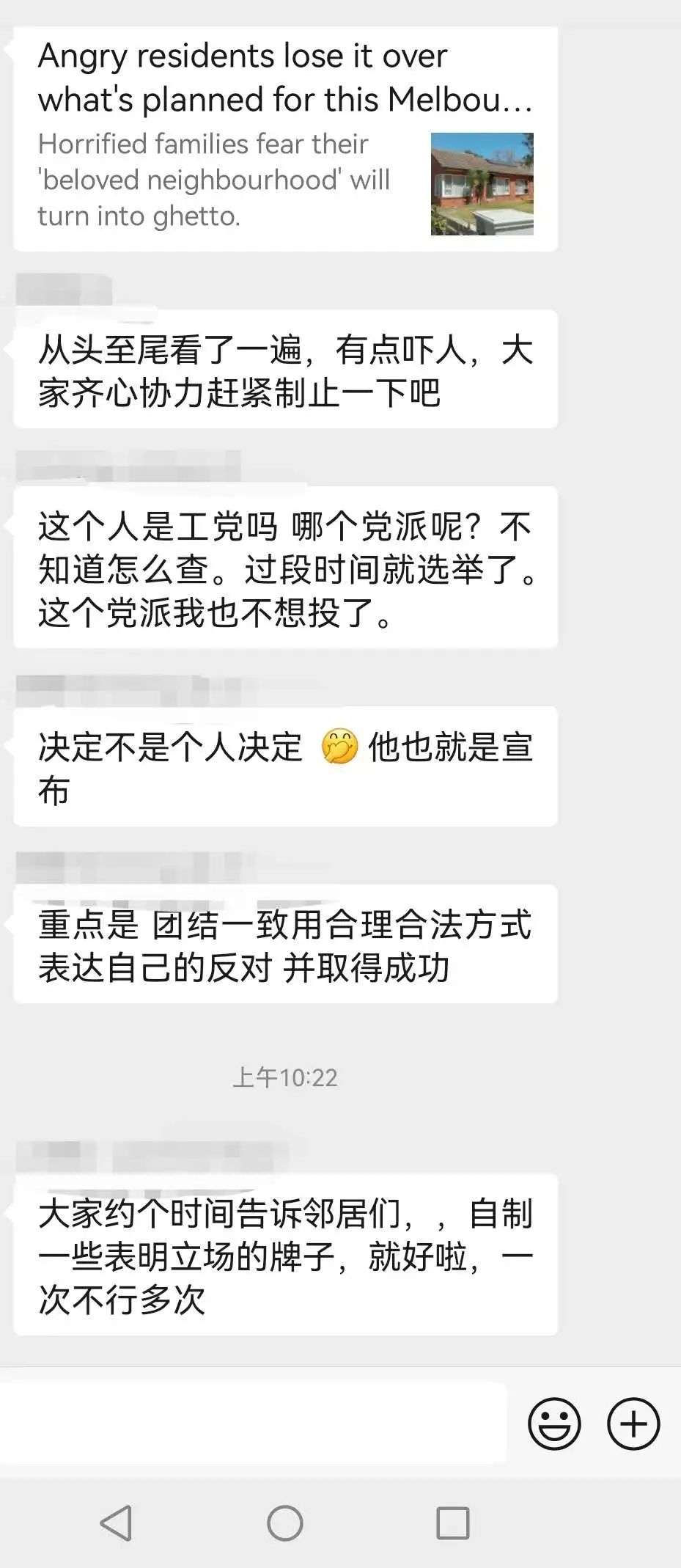Open the Angry residents article link card
The image size is (681, 1568).
coord(285,139)
